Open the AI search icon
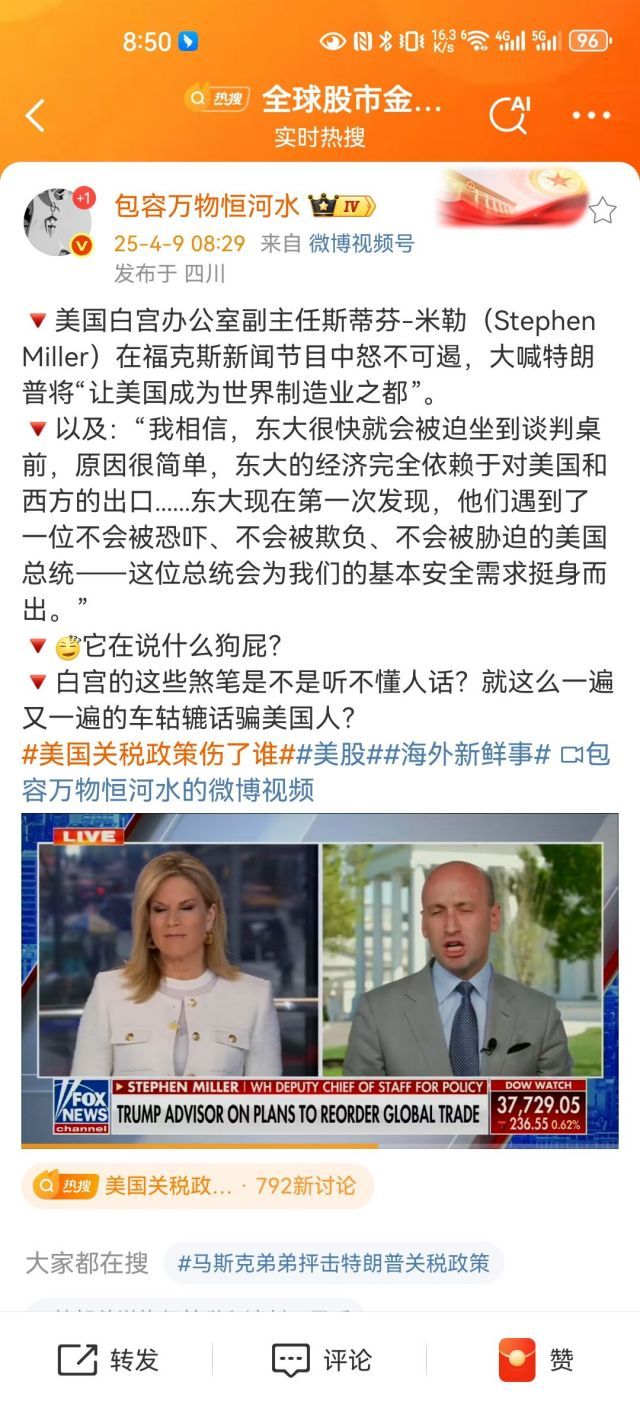The height and width of the screenshot is (1408, 640). coord(509,115)
